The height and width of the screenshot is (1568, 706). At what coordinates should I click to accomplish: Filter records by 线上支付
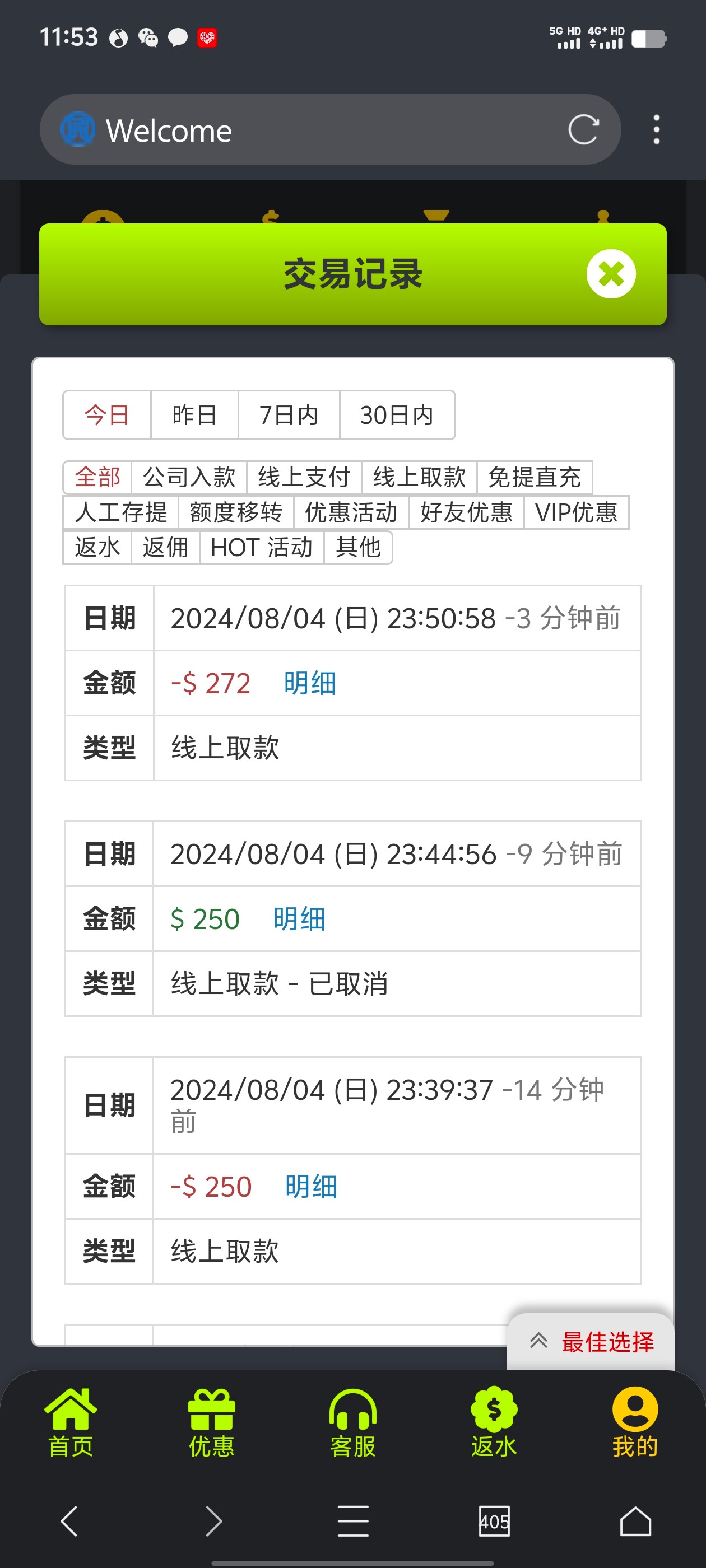304,477
